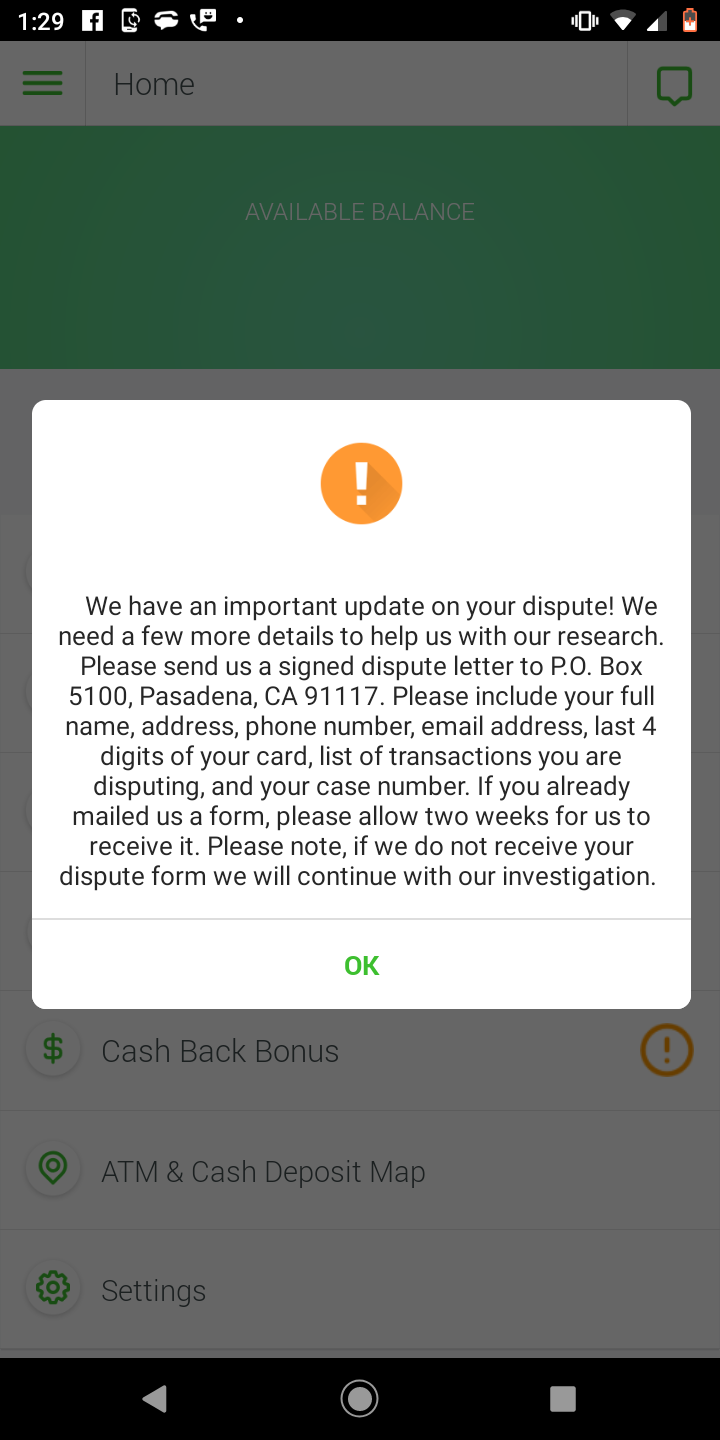The height and width of the screenshot is (1440, 720).
Task: Tap the Android back navigation button
Action: coord(155,1398)
